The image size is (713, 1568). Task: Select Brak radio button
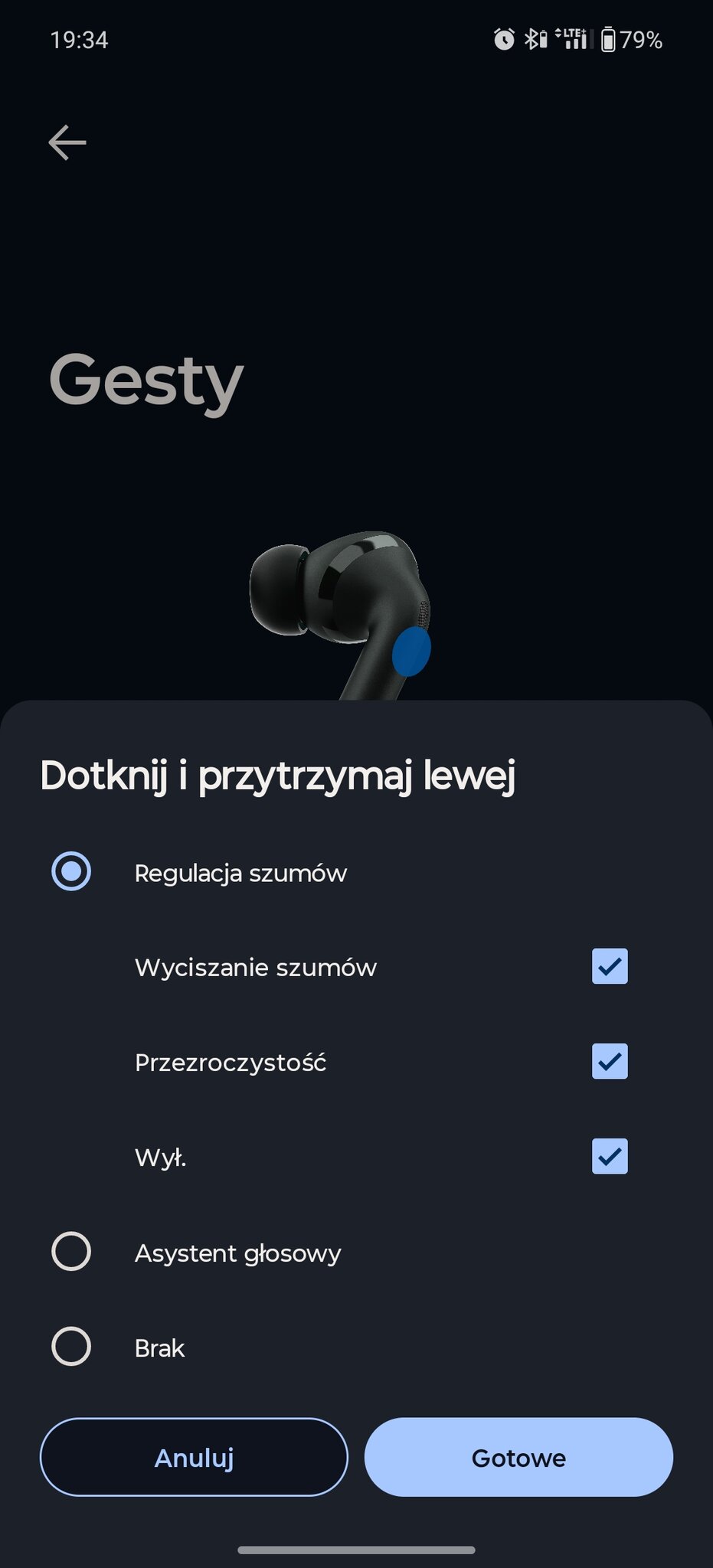pyautogui.click(x=71, y=1346)
